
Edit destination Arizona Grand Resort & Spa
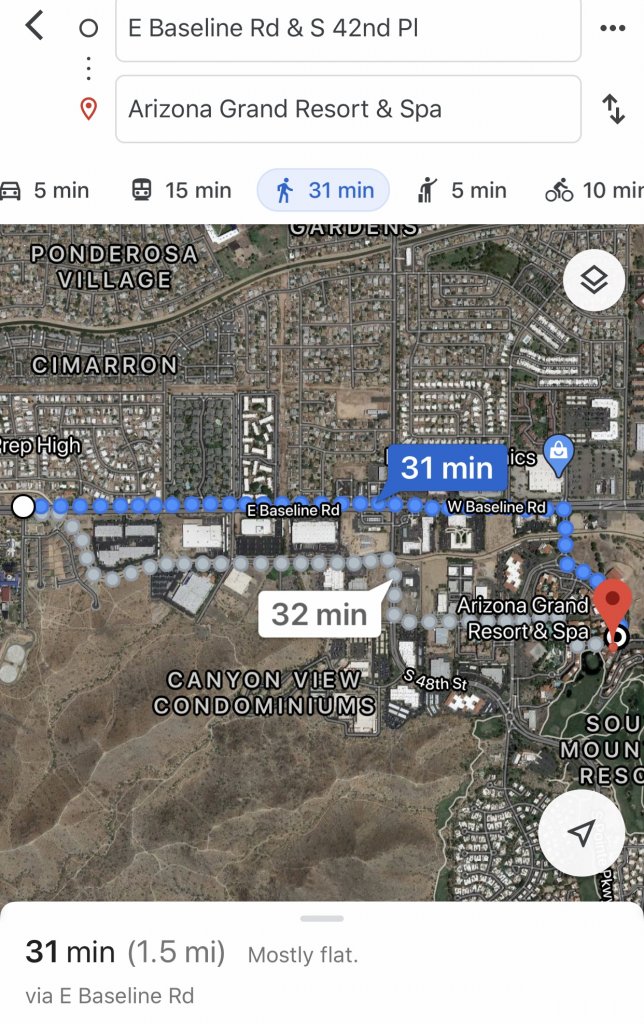pyautogui.click(x=348, y=109)
